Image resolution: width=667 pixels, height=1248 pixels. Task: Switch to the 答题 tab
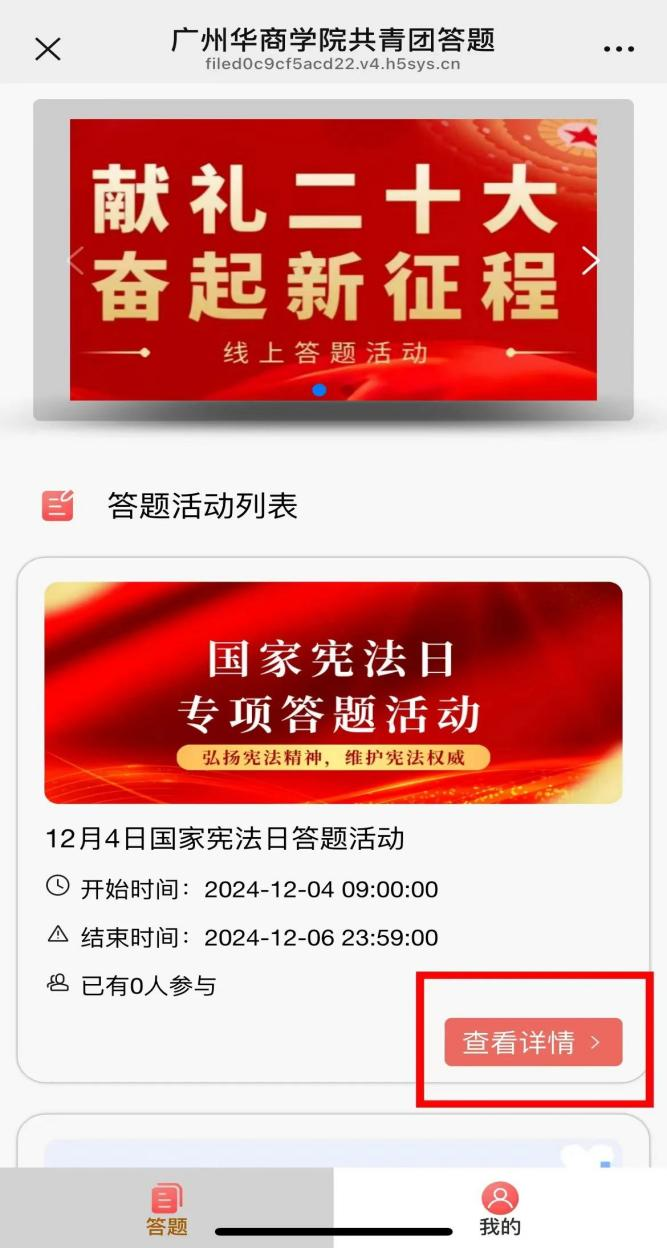click(166, 1208)
